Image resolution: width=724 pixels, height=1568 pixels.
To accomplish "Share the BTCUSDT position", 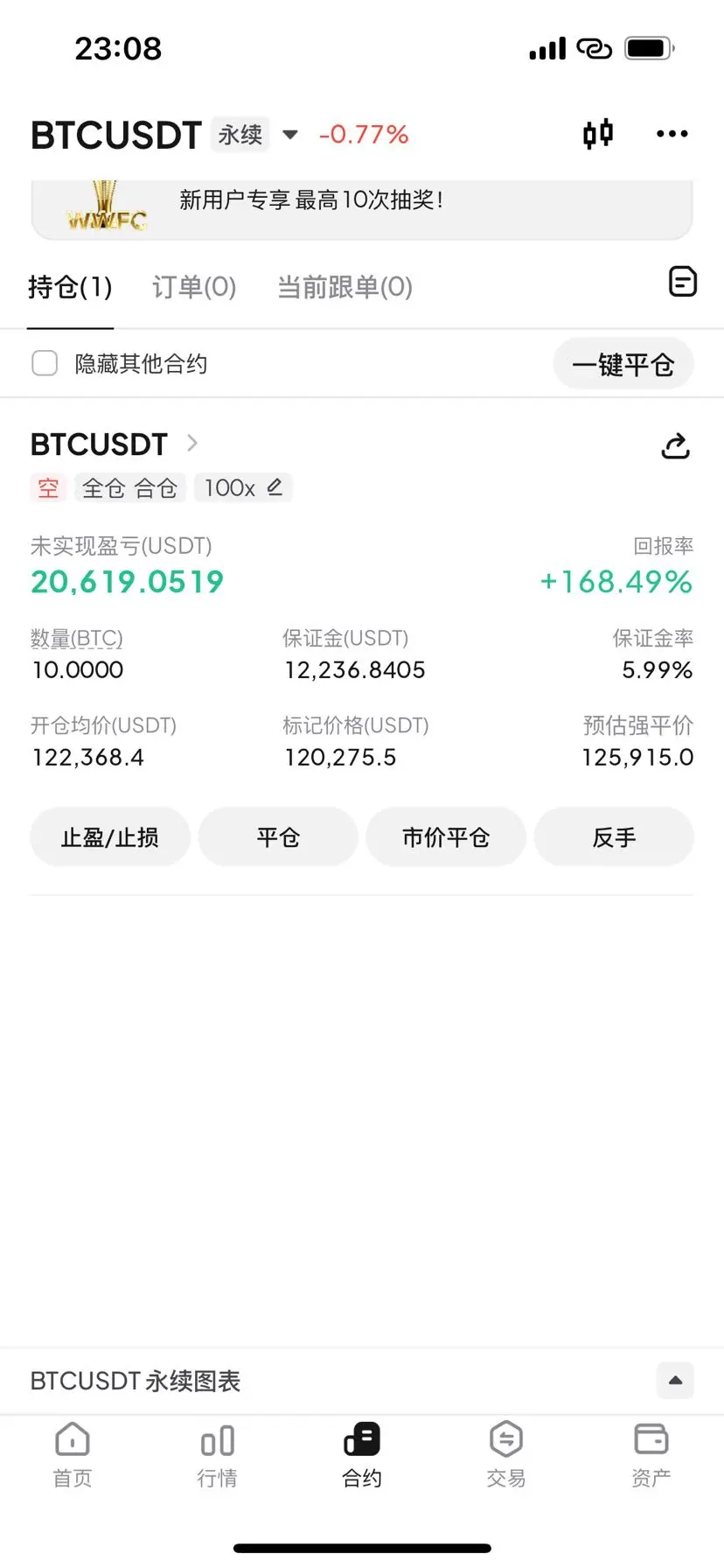I will tap(675, 446).
